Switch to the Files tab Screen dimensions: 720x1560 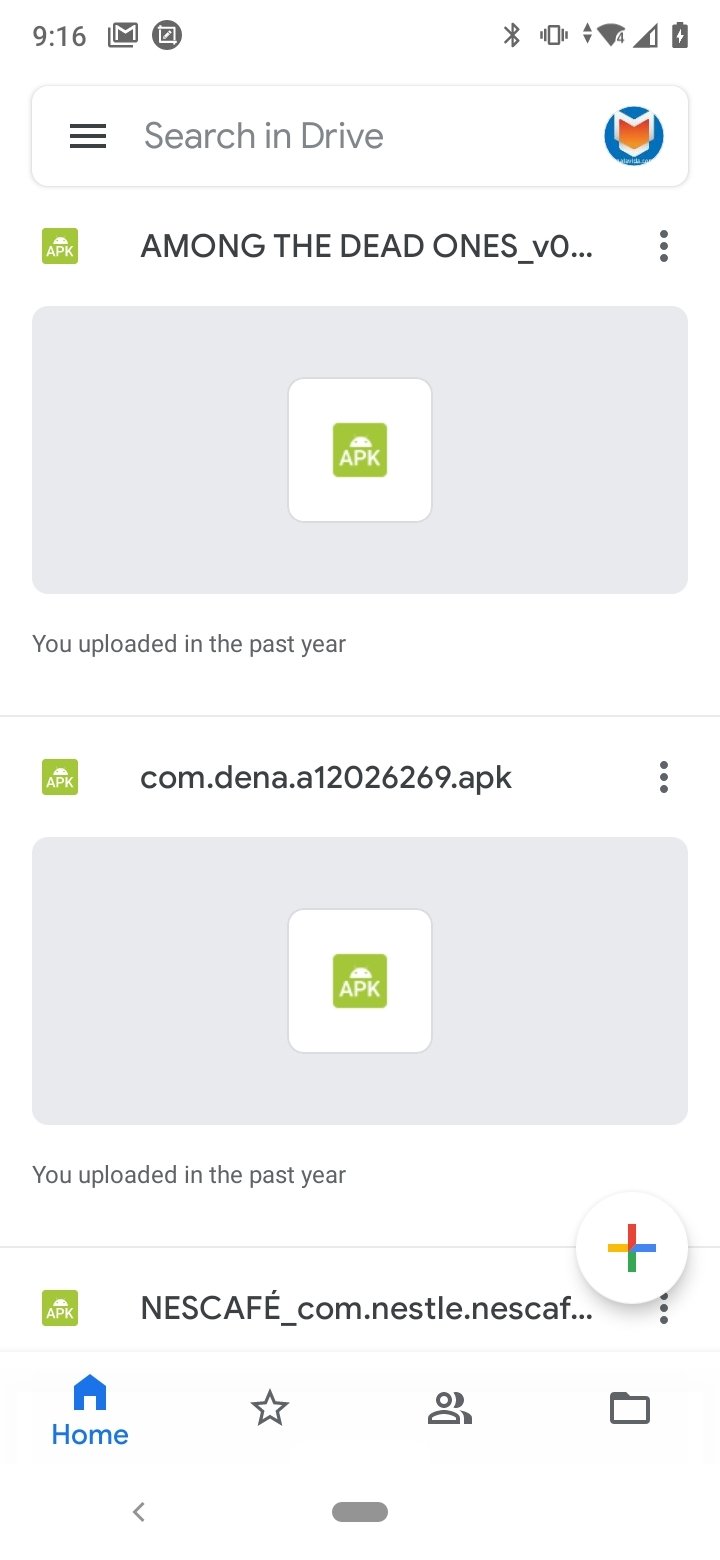(630, 1409)
